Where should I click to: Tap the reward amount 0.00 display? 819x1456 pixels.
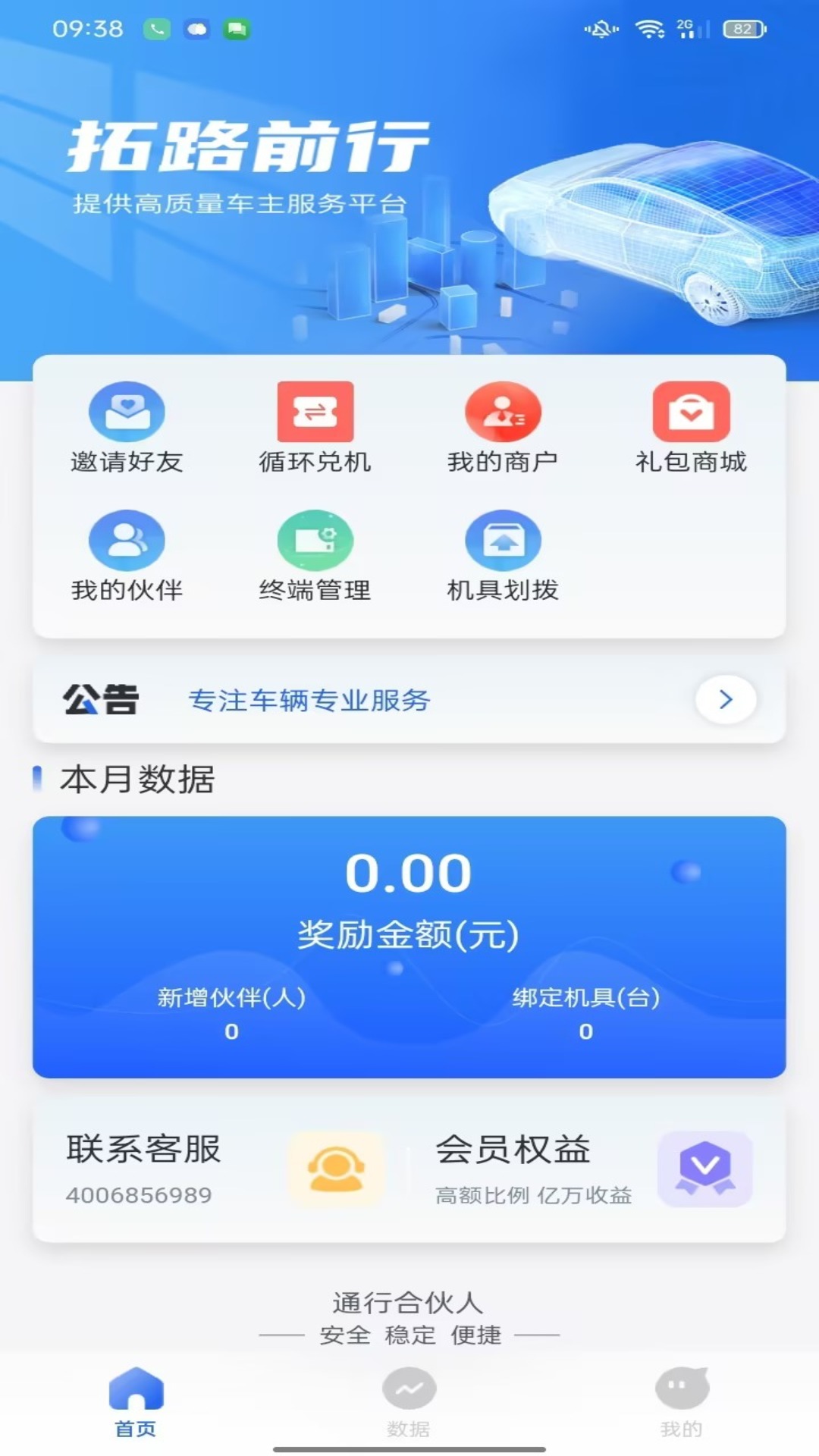(409, 872)
